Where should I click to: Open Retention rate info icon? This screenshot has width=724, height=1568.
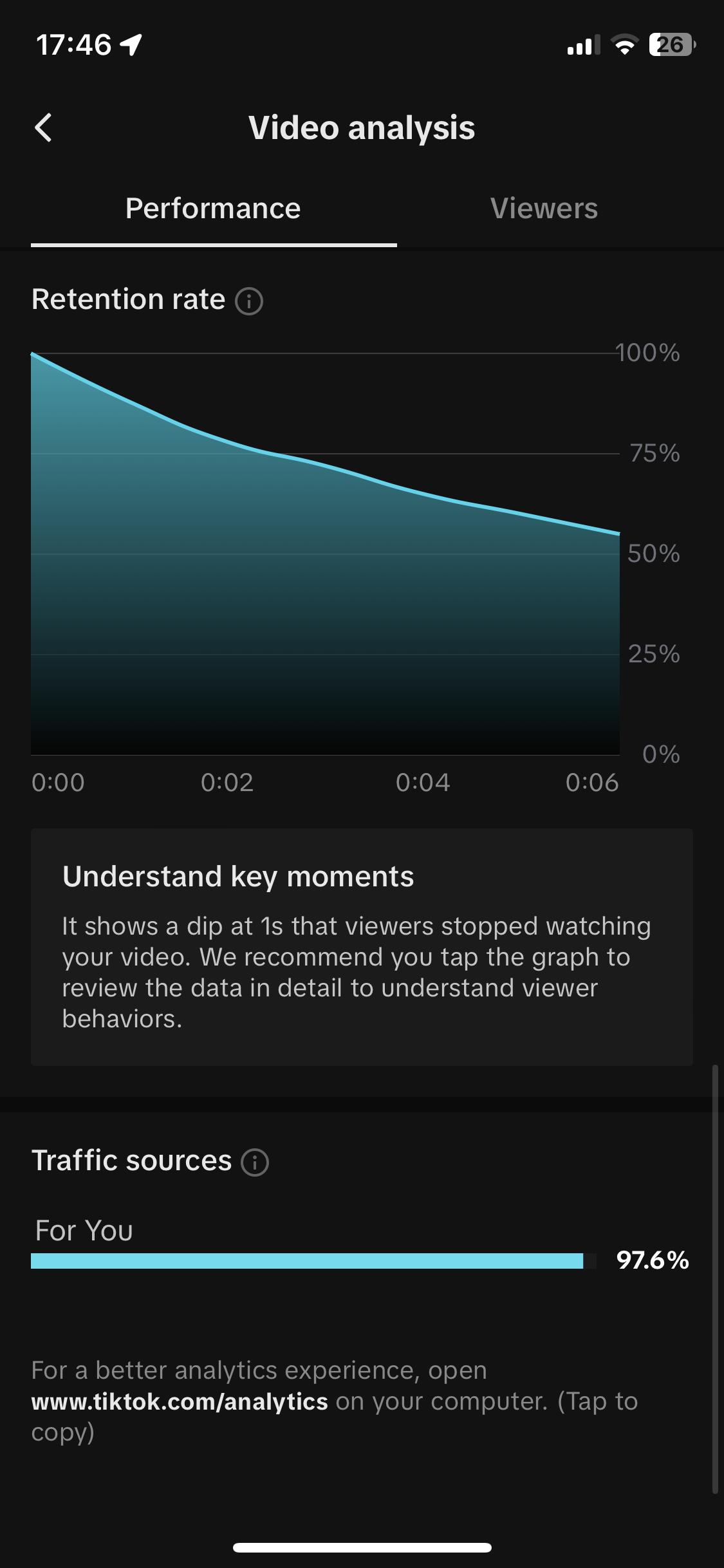[249, 301]
